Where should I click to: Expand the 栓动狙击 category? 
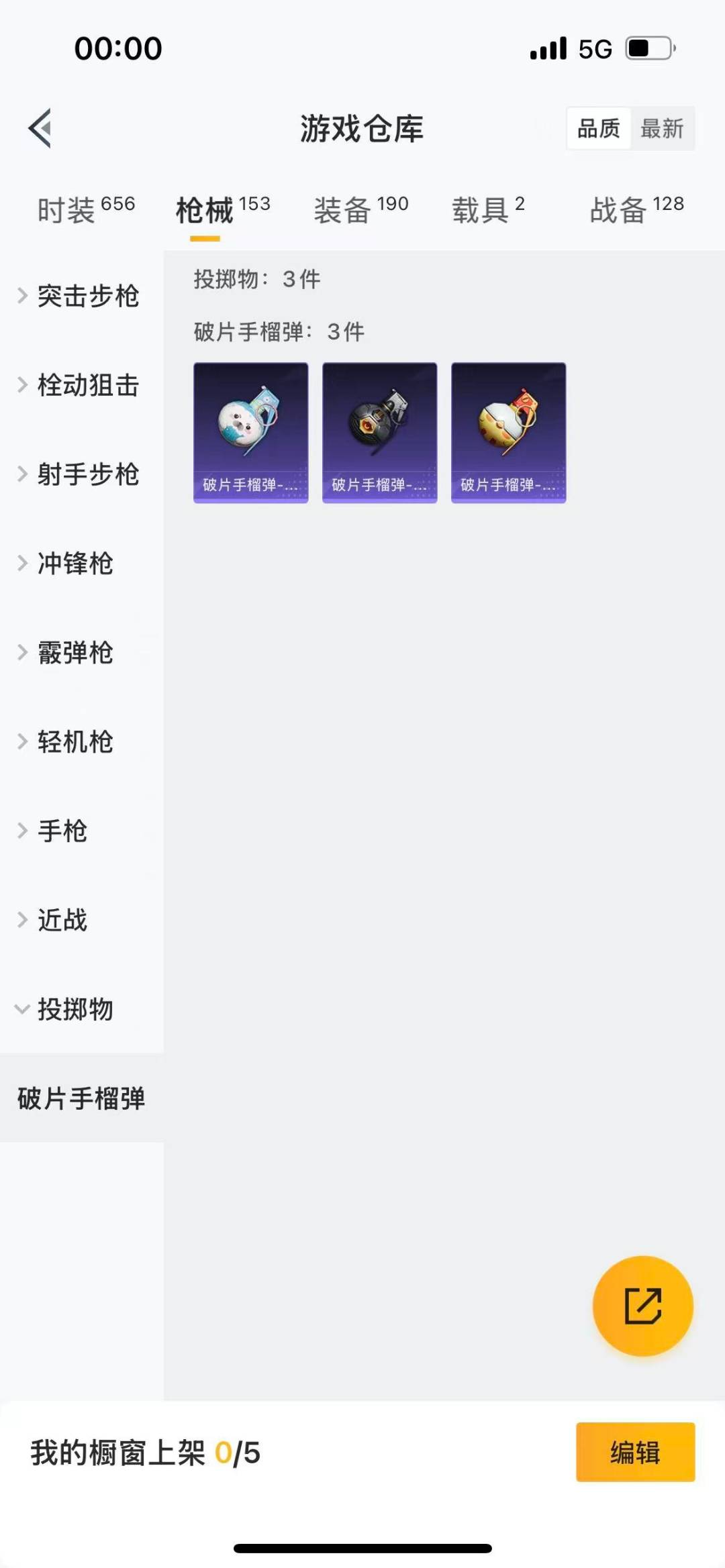(81, 385)
